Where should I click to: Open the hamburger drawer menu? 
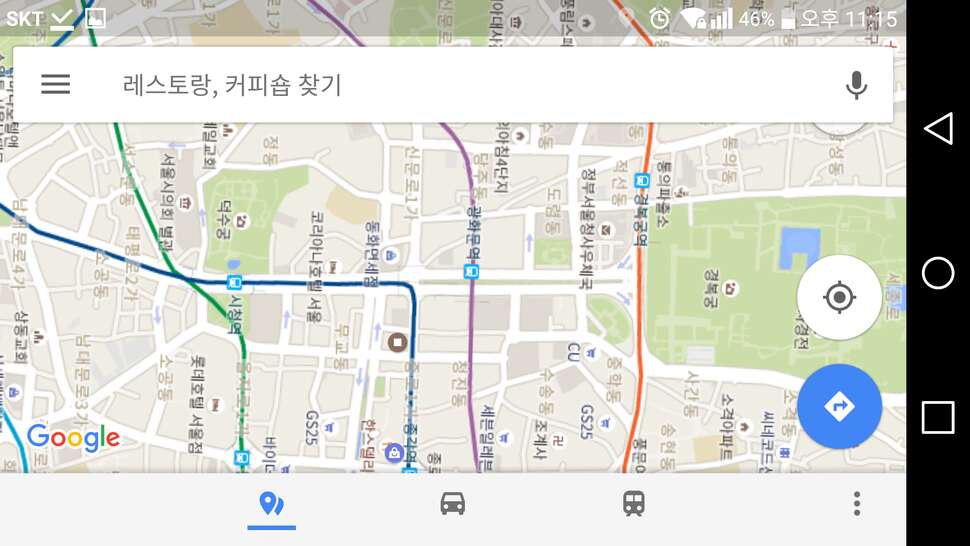tap(56, 85)
